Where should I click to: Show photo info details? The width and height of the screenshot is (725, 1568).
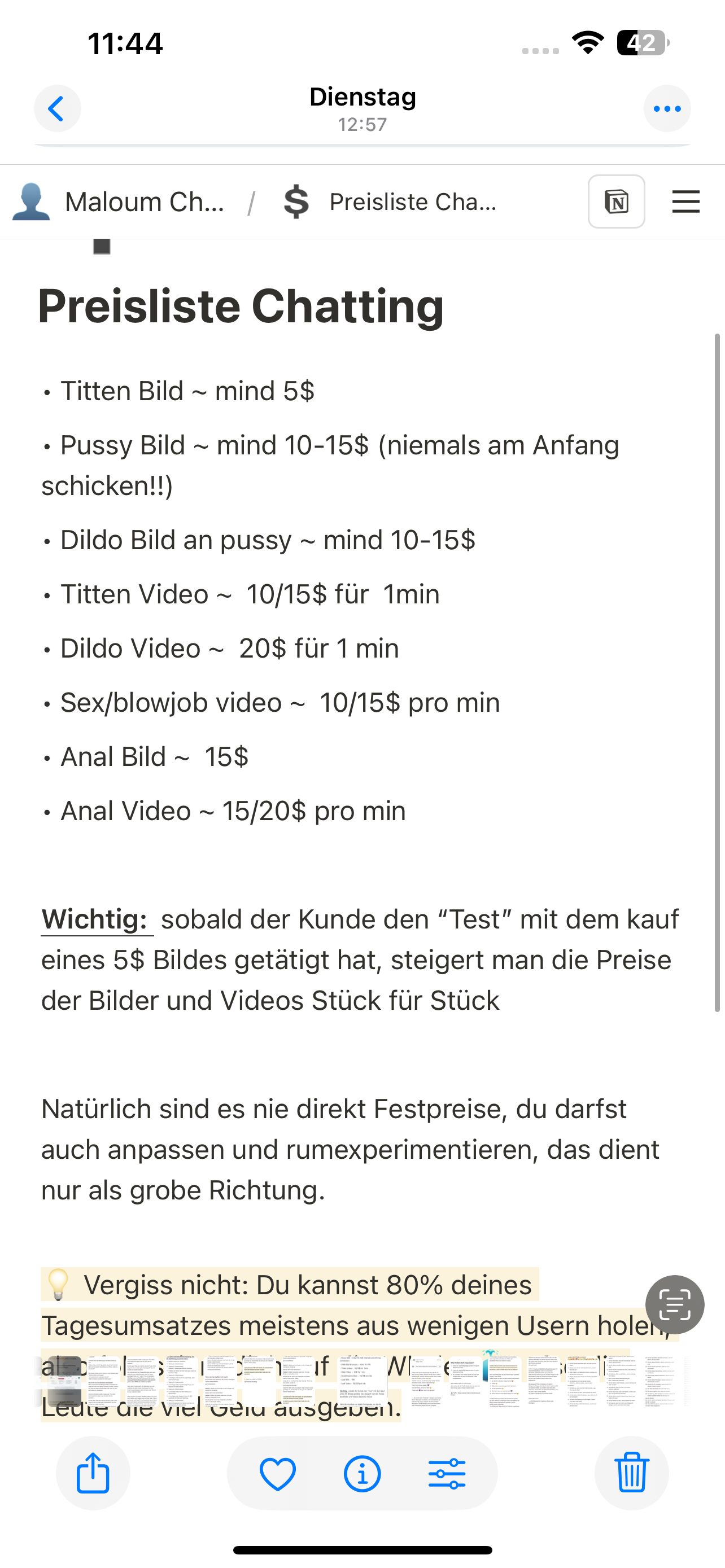pos(362,1474)
